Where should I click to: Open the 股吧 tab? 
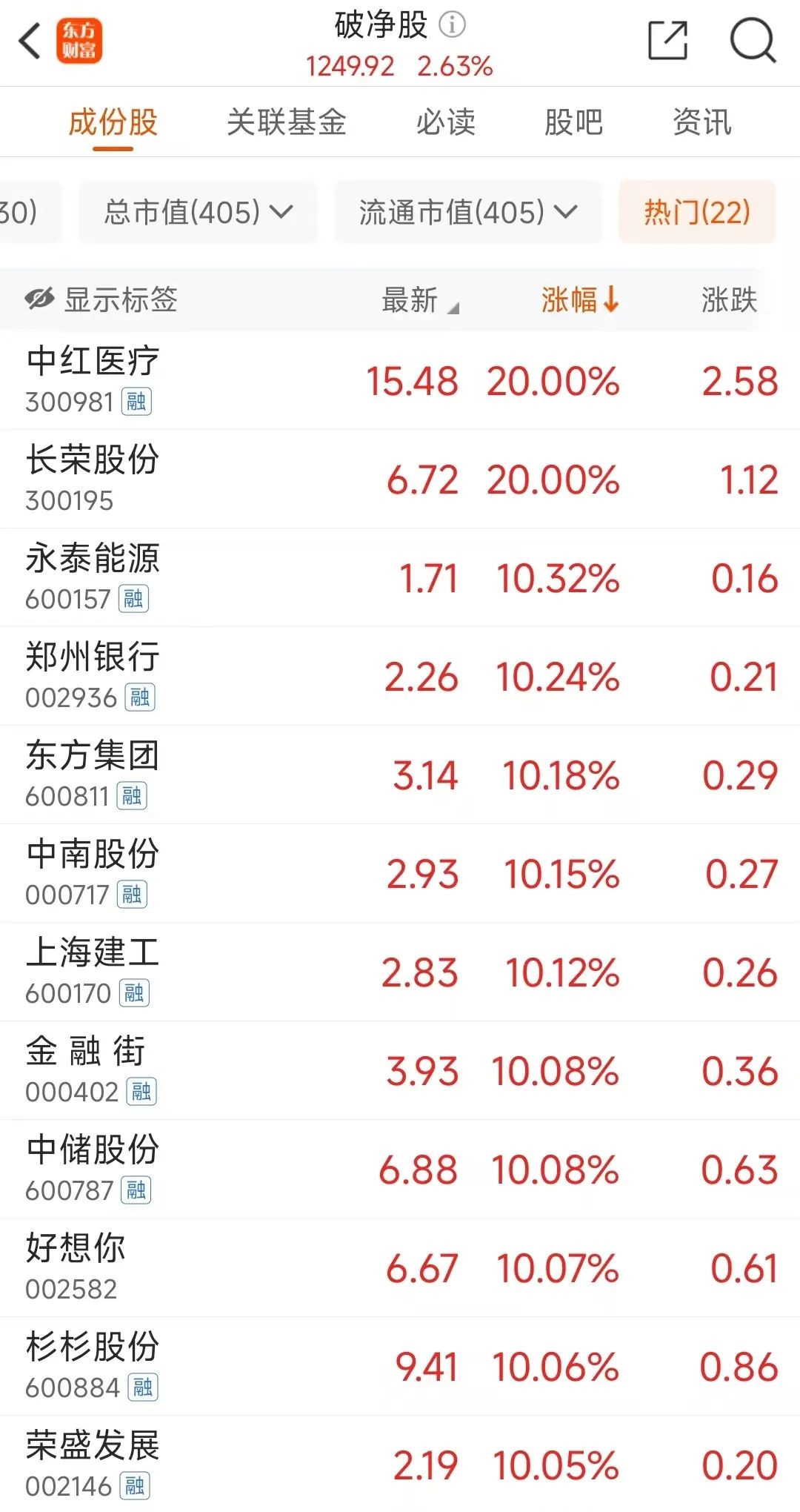coord(574,122)
